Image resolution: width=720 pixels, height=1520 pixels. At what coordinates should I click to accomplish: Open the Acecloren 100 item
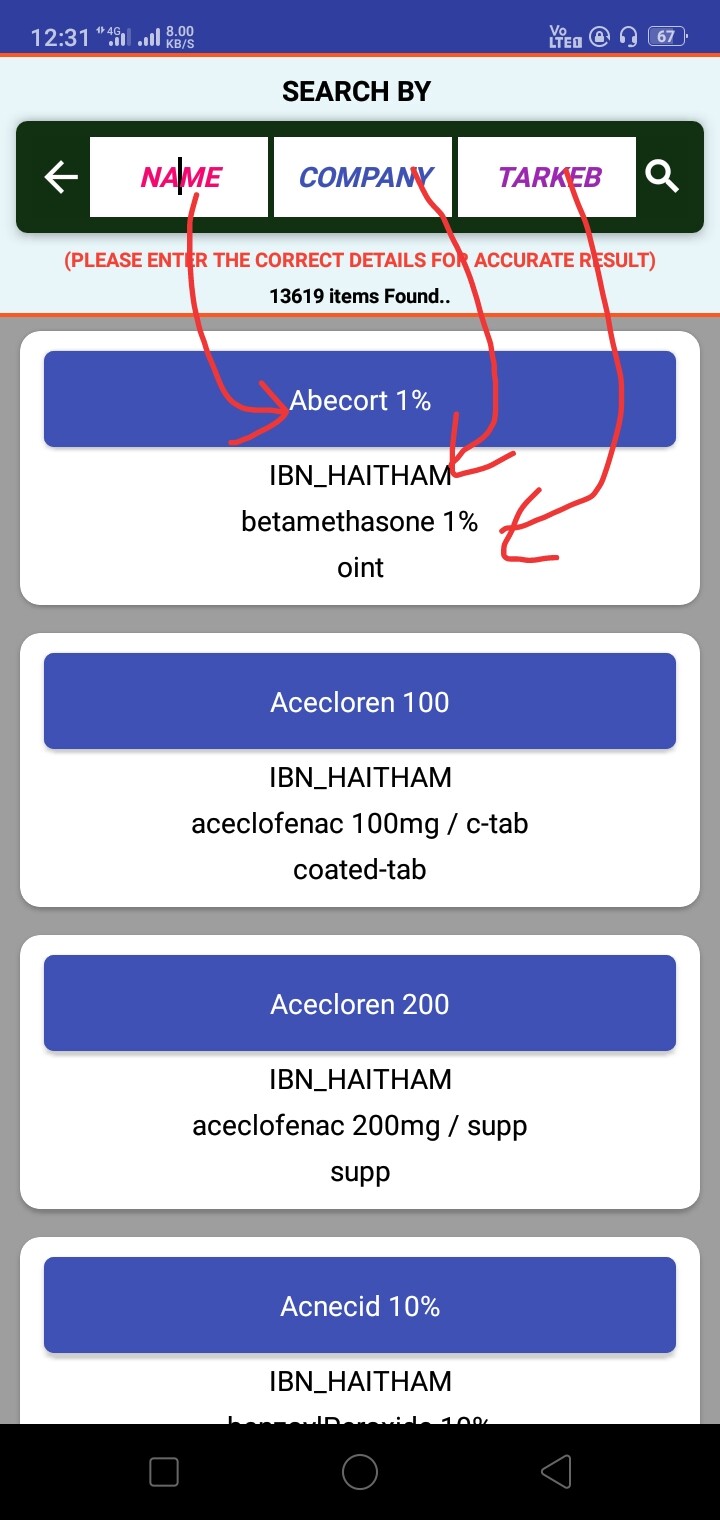coord(360,702)
